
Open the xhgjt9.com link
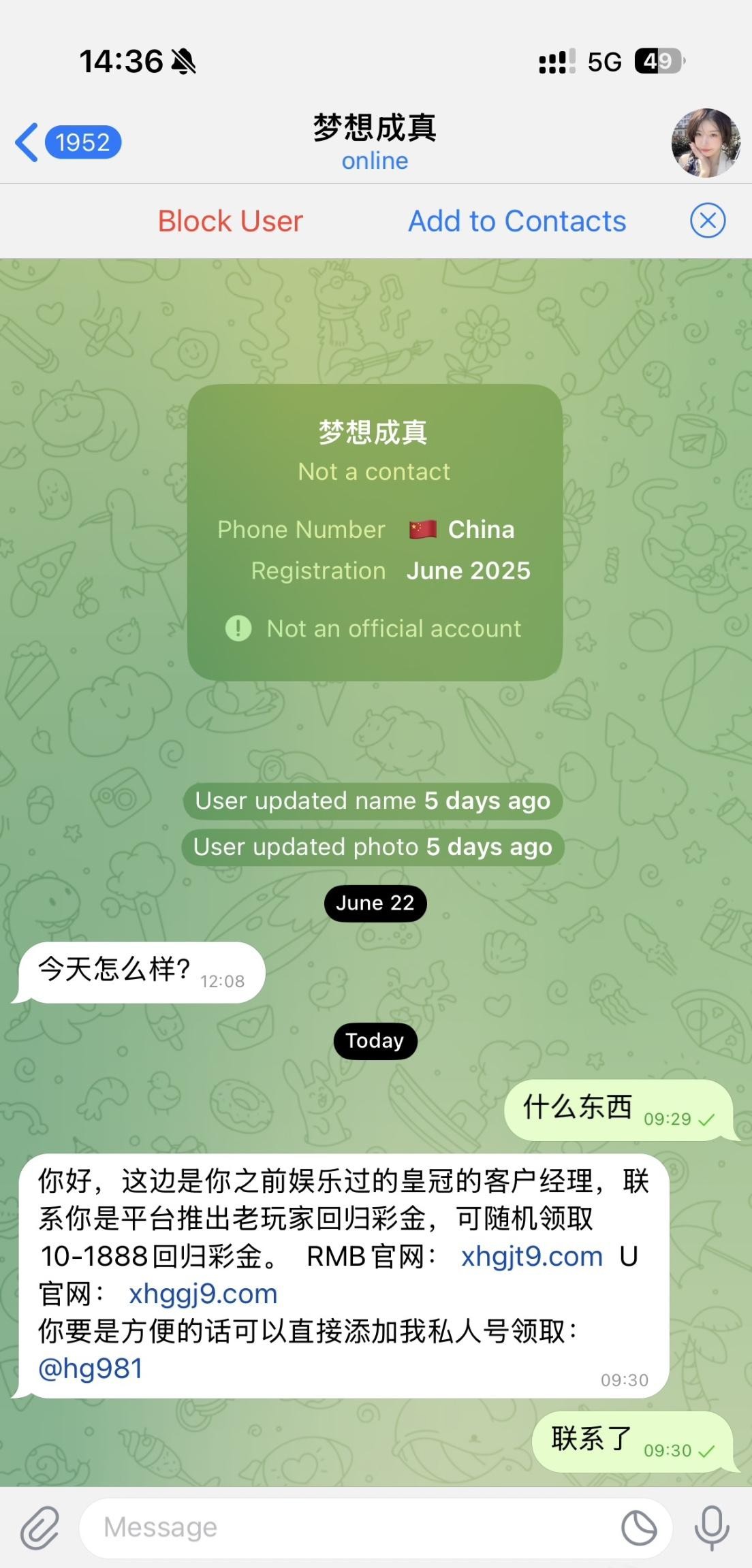(532, 1257)
